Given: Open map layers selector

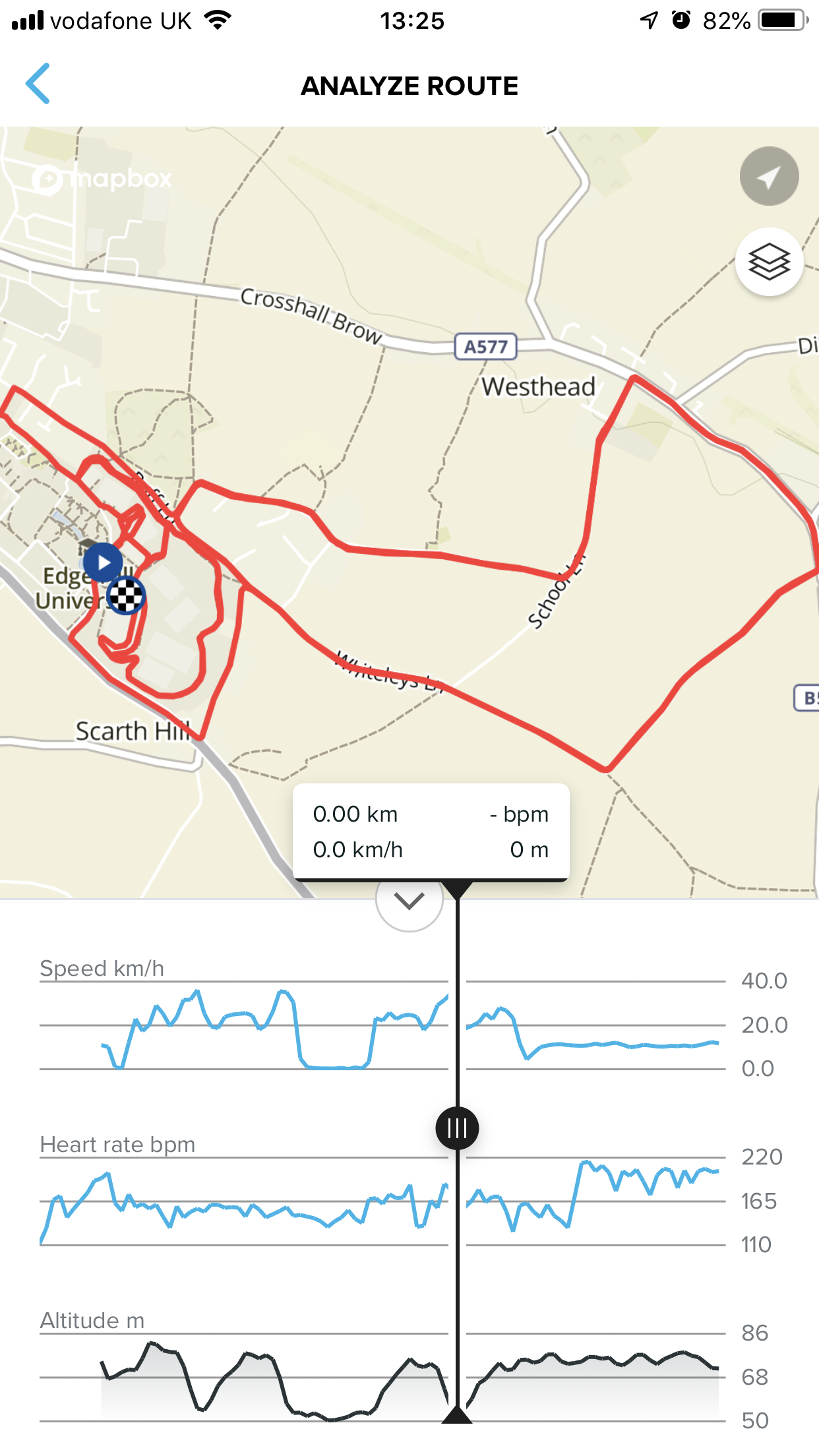Looking at the screenshot, I should (769, 262).
